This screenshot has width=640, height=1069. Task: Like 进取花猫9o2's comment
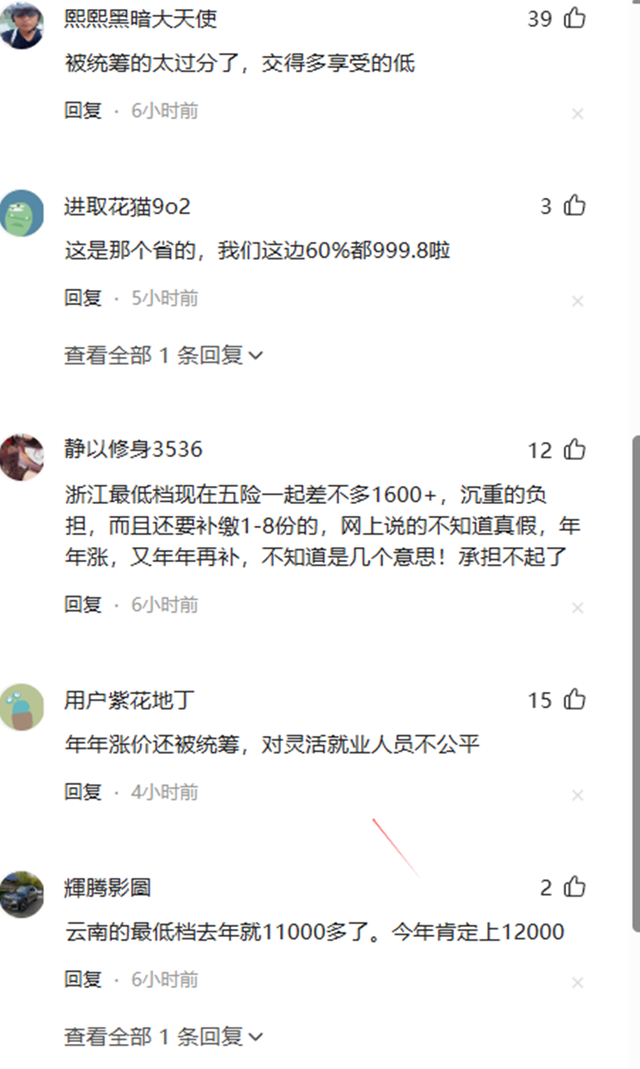[x=574, y=206]
